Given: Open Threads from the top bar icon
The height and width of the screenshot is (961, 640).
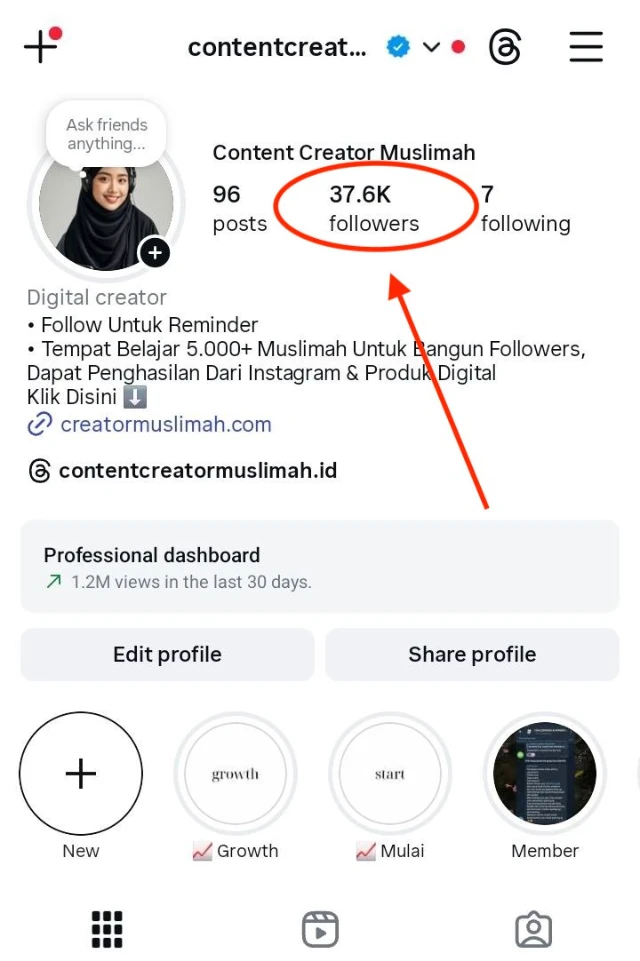Looking at the screenshot, I should pos(505,47).
